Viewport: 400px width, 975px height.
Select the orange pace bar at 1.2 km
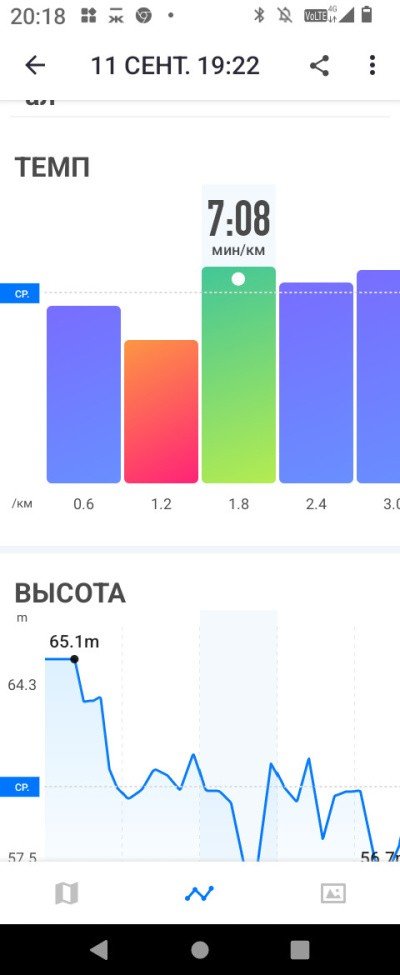click(161, 411)
